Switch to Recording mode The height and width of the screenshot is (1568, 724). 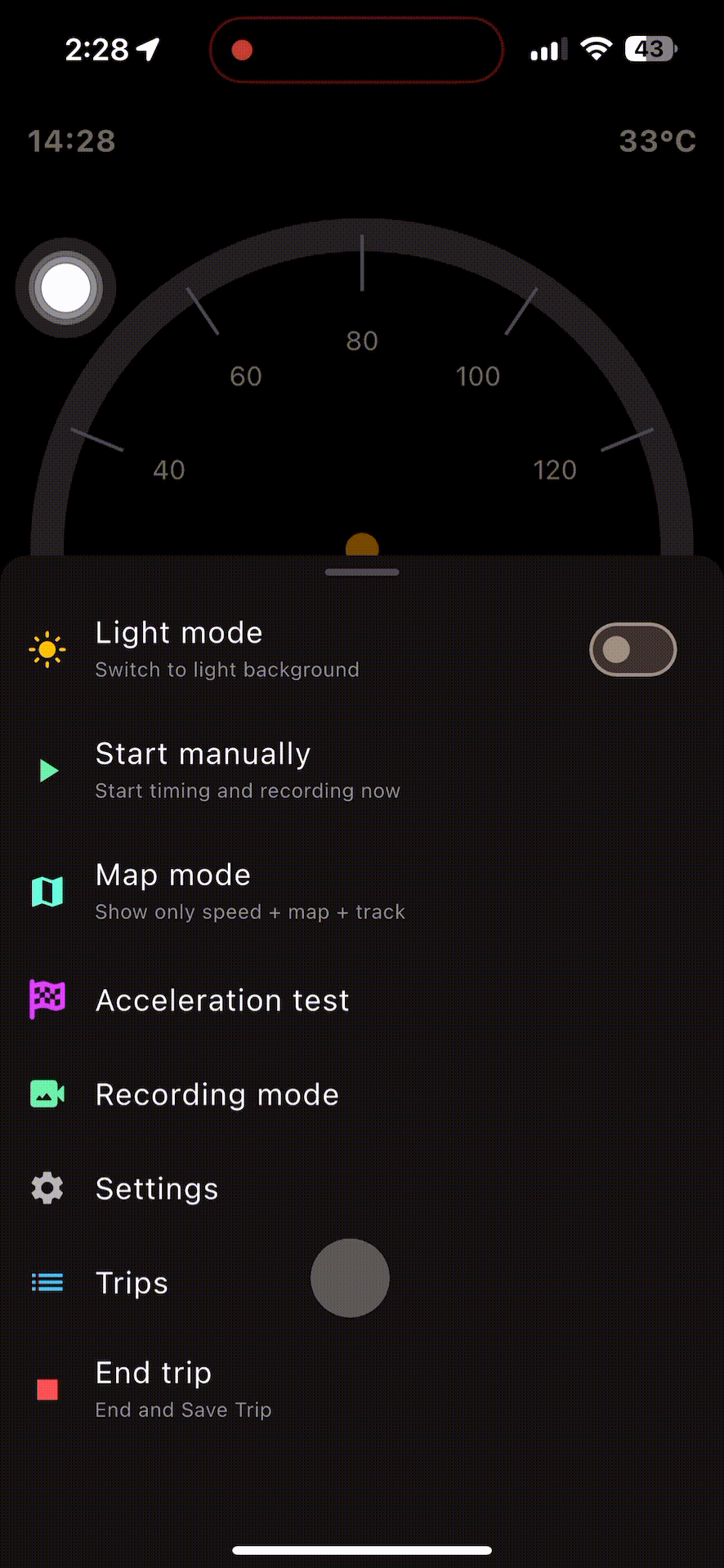point(217,1094)
